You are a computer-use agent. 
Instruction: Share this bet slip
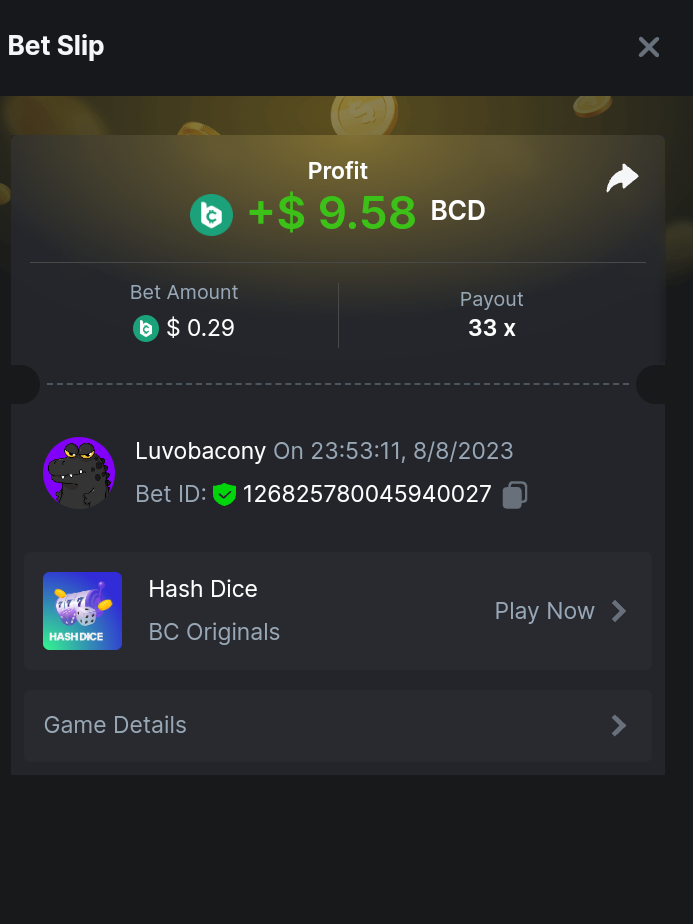tap(622, 180)
